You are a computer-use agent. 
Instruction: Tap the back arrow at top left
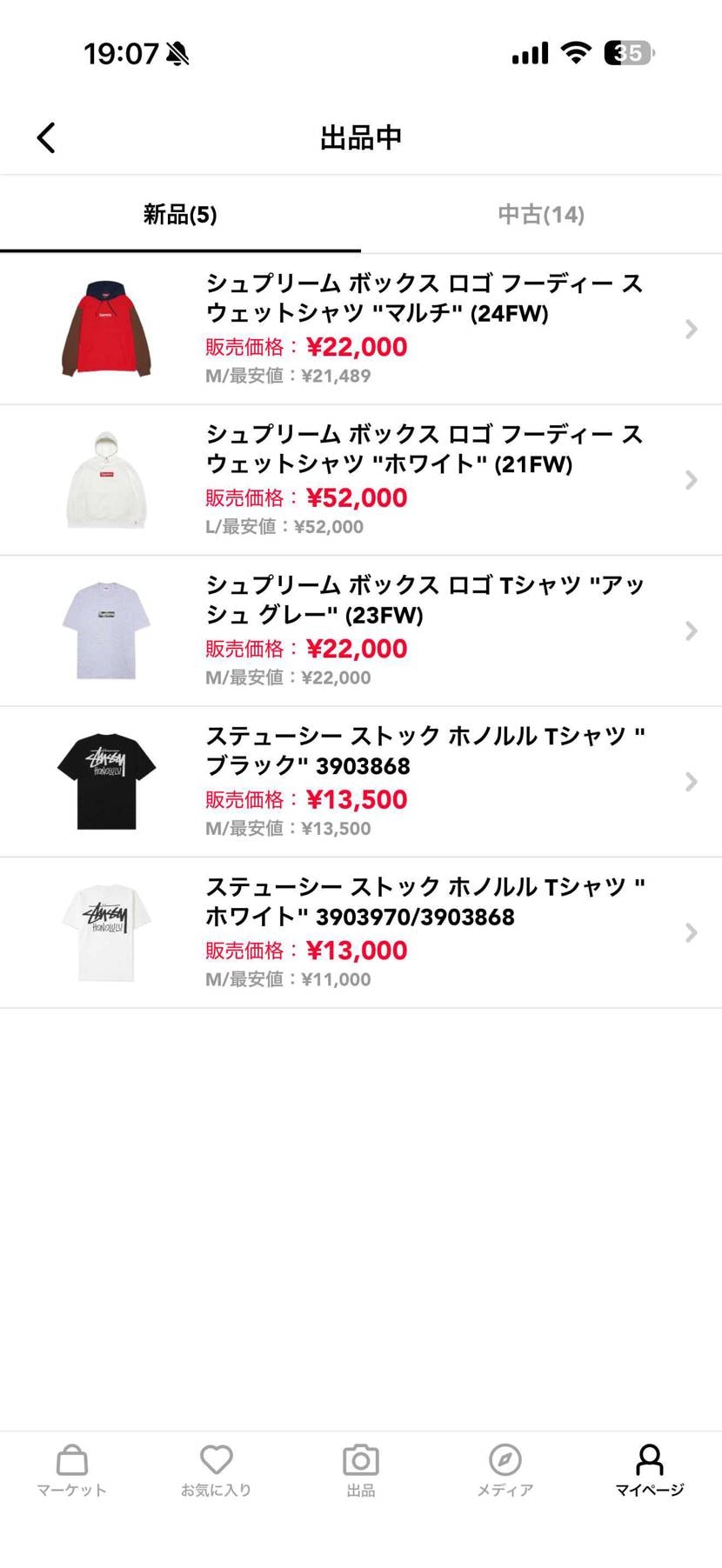[47, 137]
